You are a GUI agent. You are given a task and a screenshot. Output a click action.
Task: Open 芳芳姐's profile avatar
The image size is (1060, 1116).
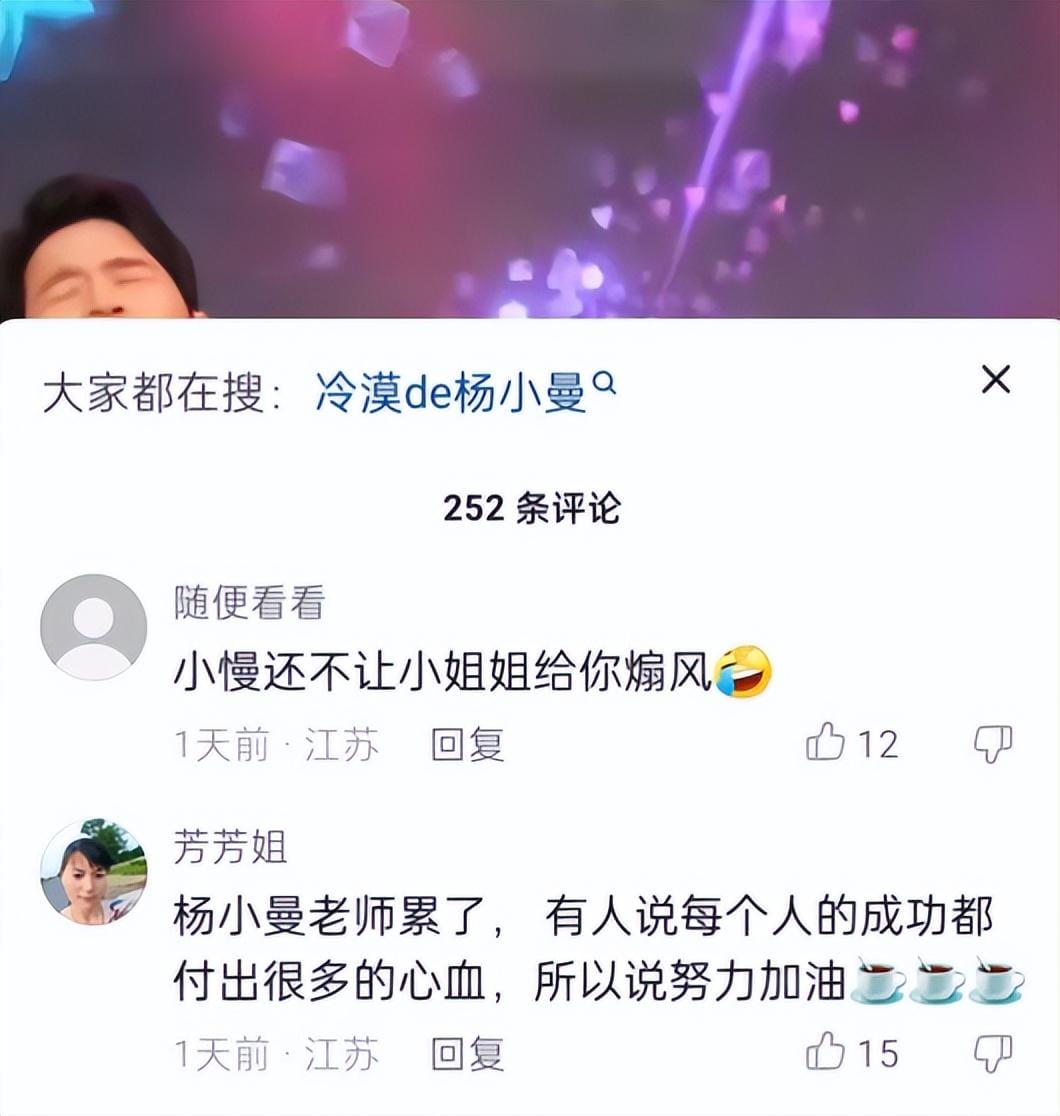point(93,872)
